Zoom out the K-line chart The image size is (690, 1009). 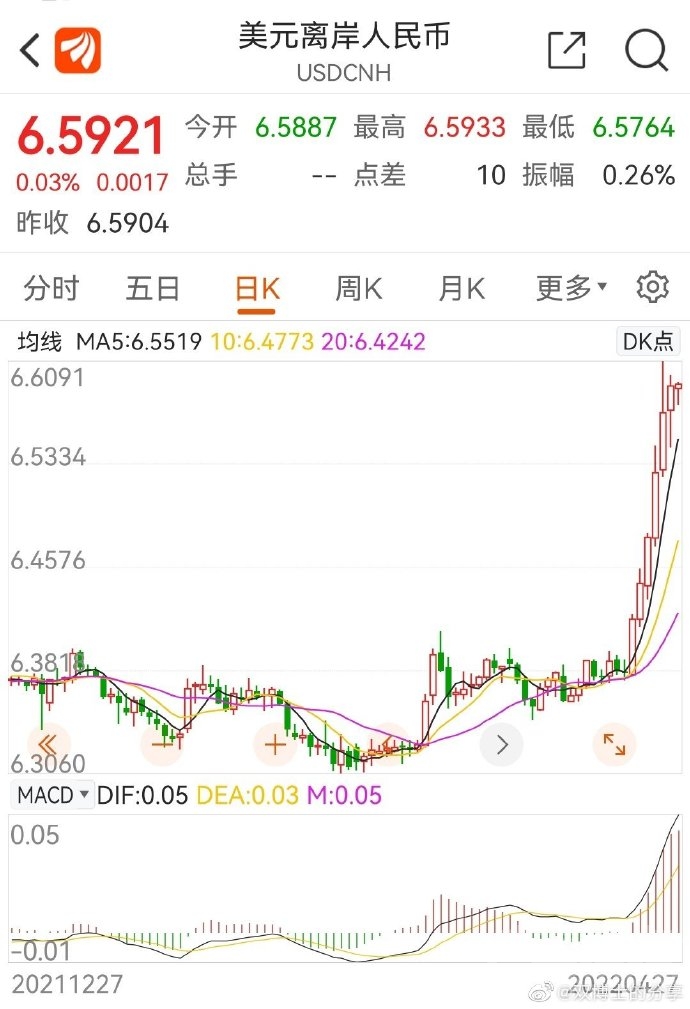tap(163, 744)
